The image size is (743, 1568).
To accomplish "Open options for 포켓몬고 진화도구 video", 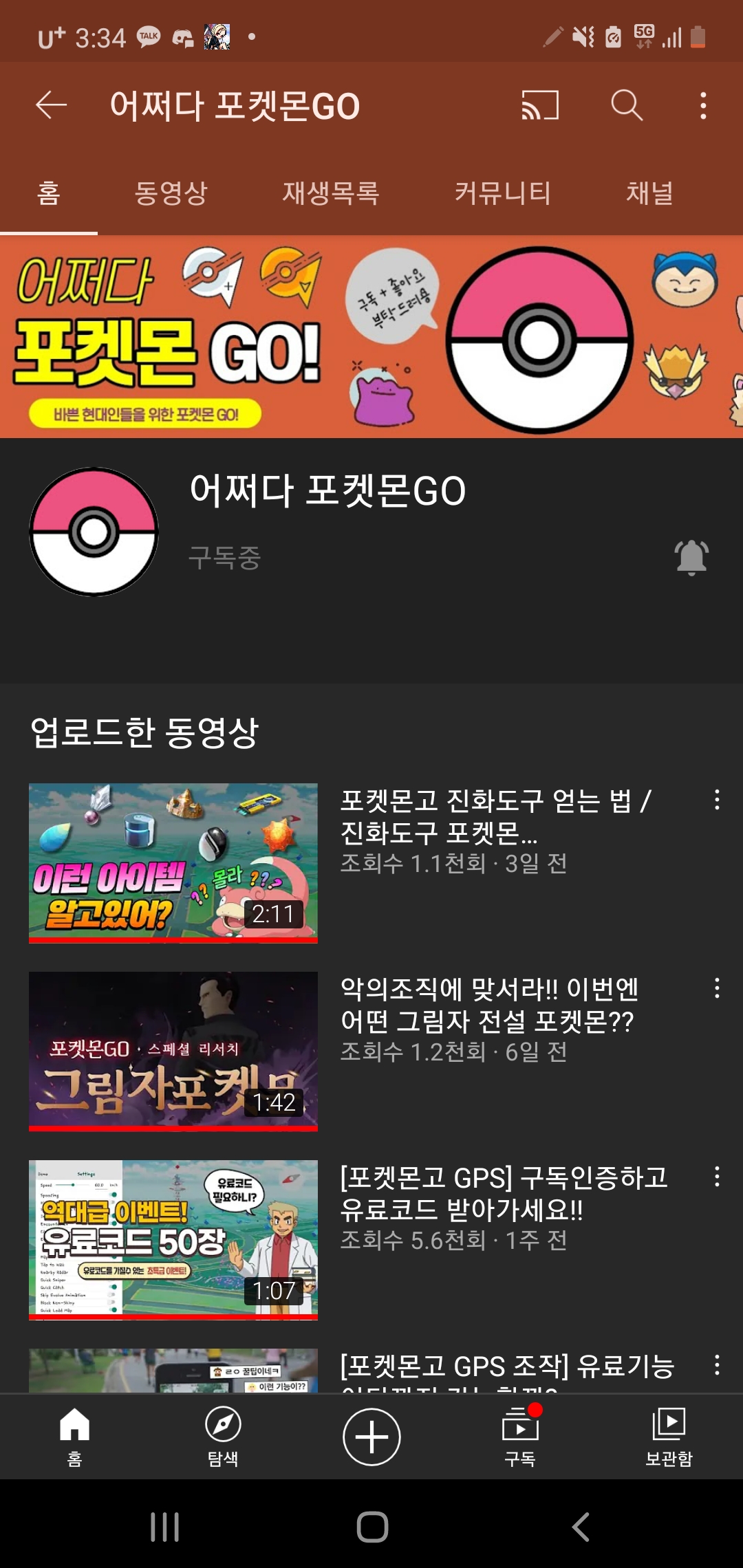I will tap(717, 800).
